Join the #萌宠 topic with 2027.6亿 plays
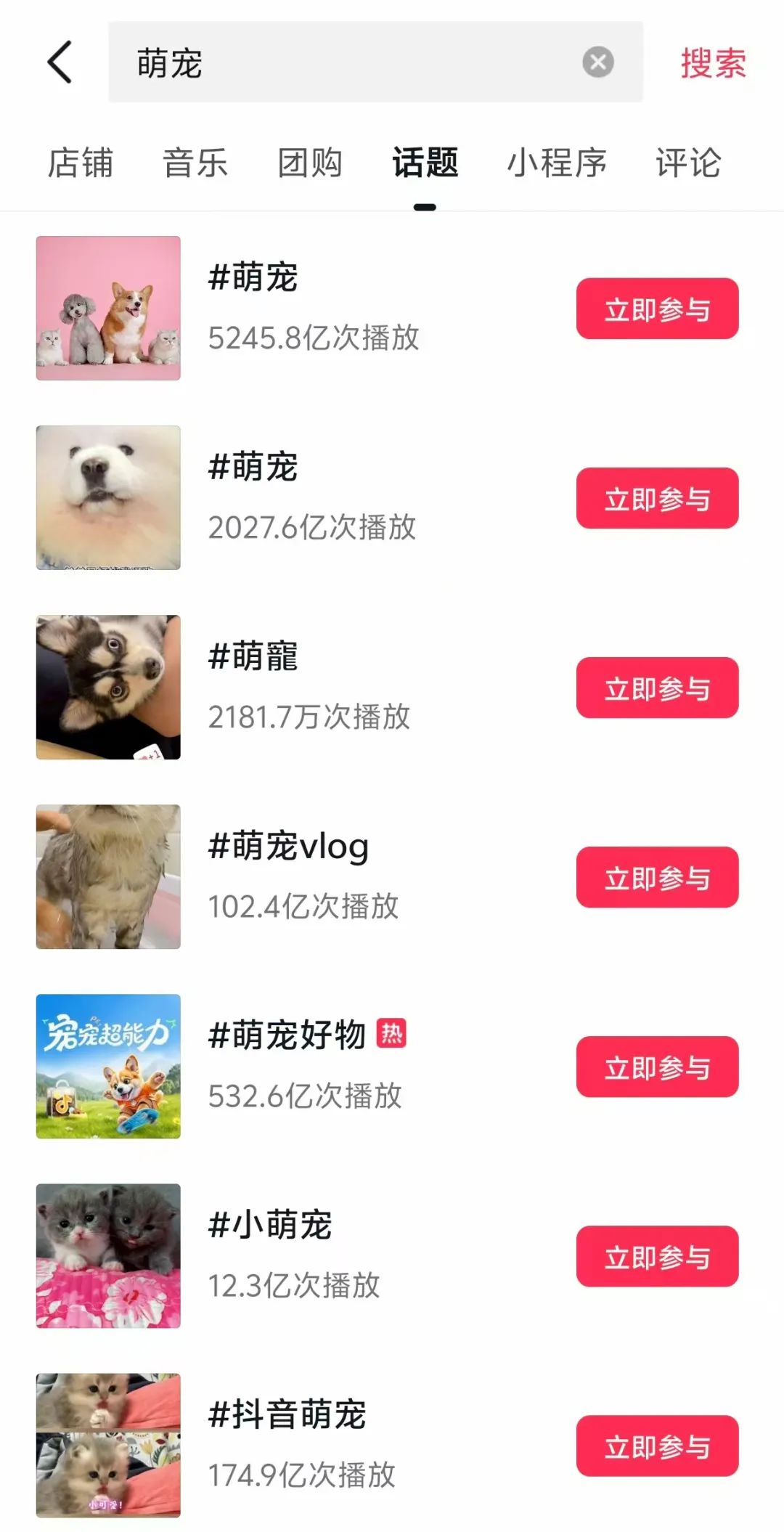This screenshot has width=784, height=1532. click(x=657, y=498)
